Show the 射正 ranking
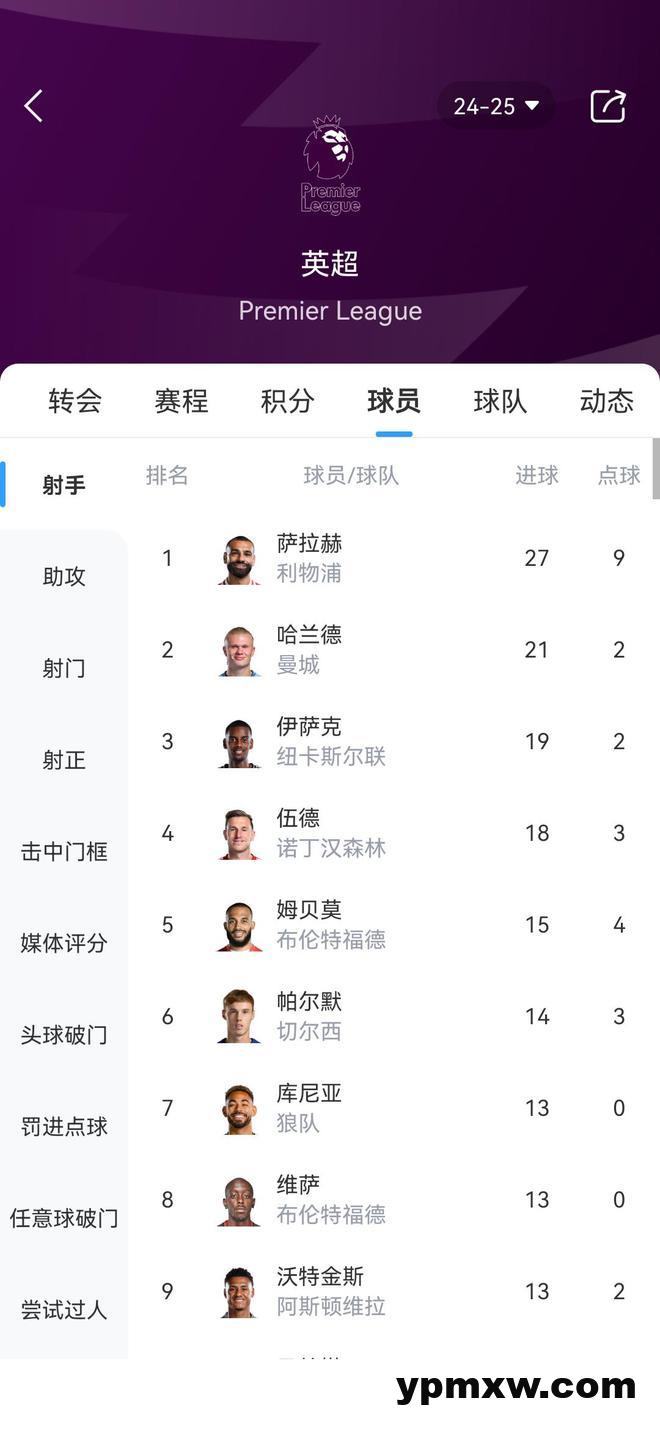Viewport: 660px width, 1430px height. [64, 760]
